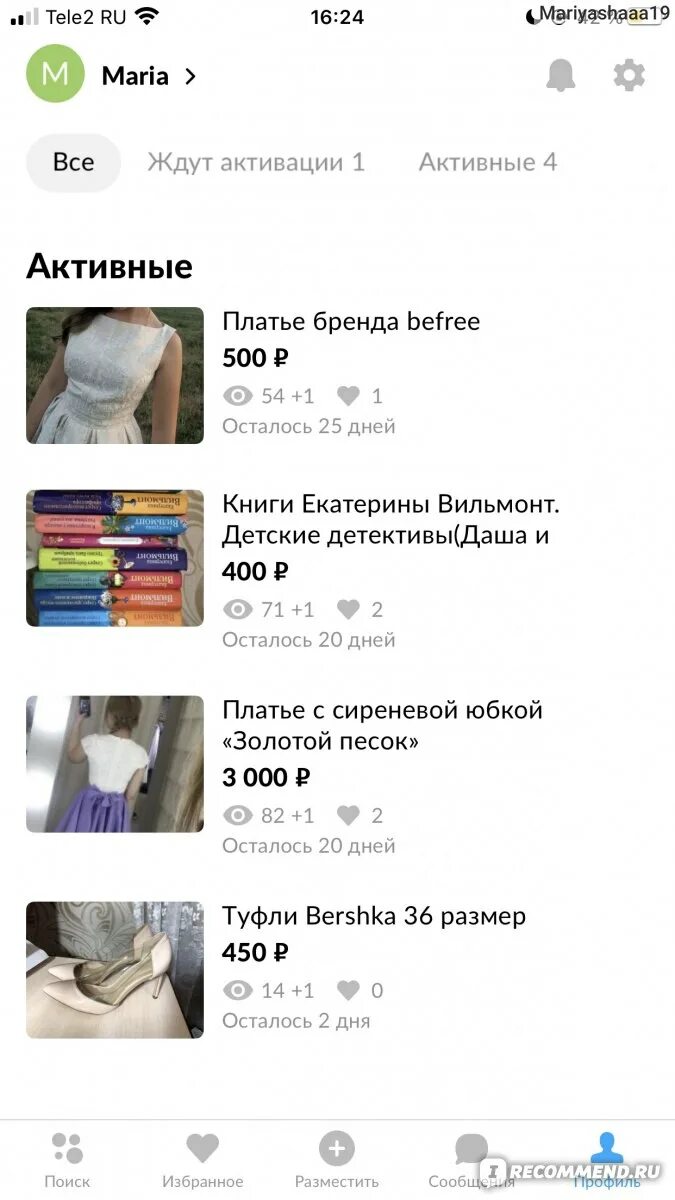Open Maria's profile details
675x1200 pixels.
point(148,76)
